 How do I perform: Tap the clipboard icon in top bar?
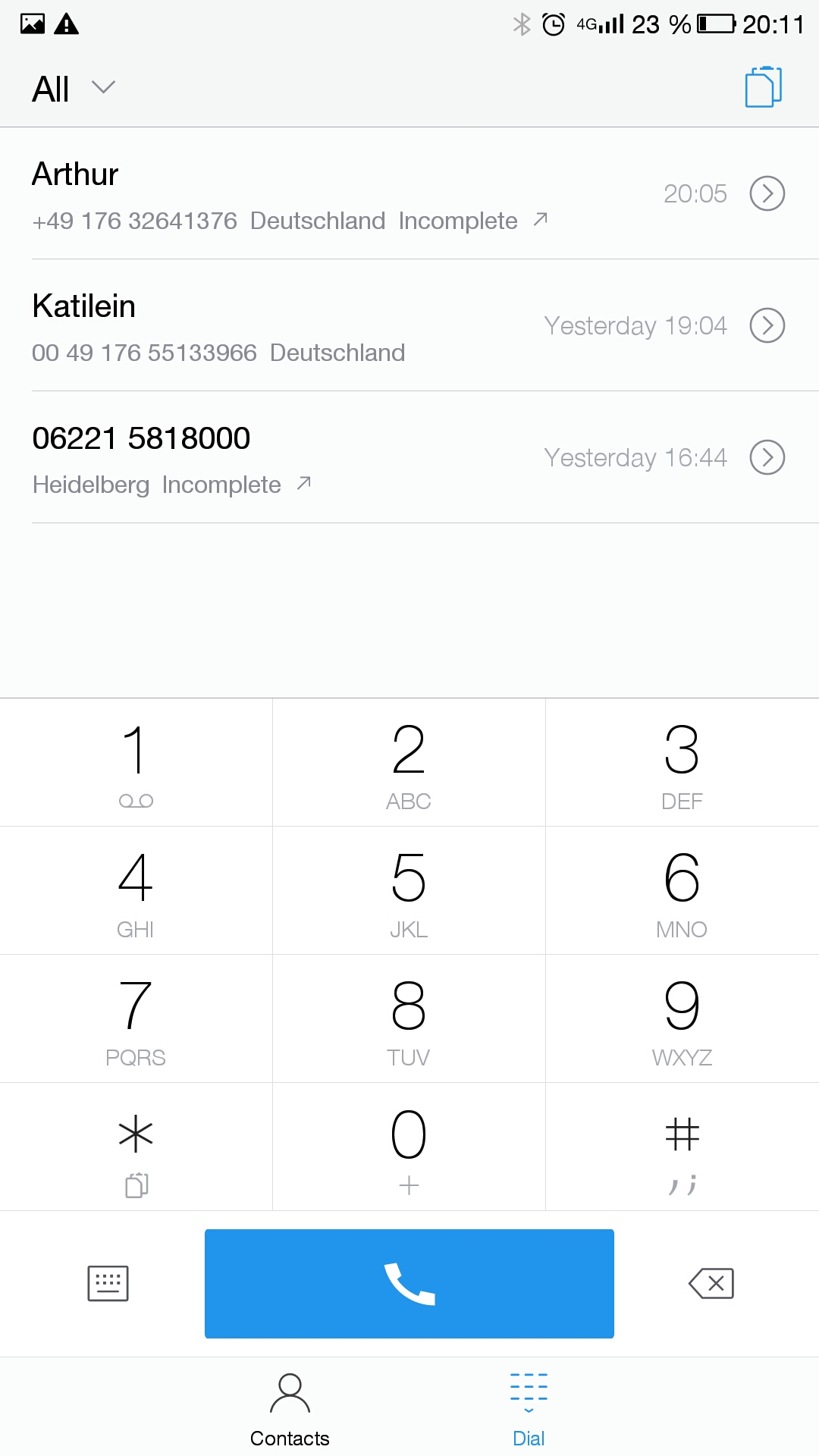coord(764,87)
